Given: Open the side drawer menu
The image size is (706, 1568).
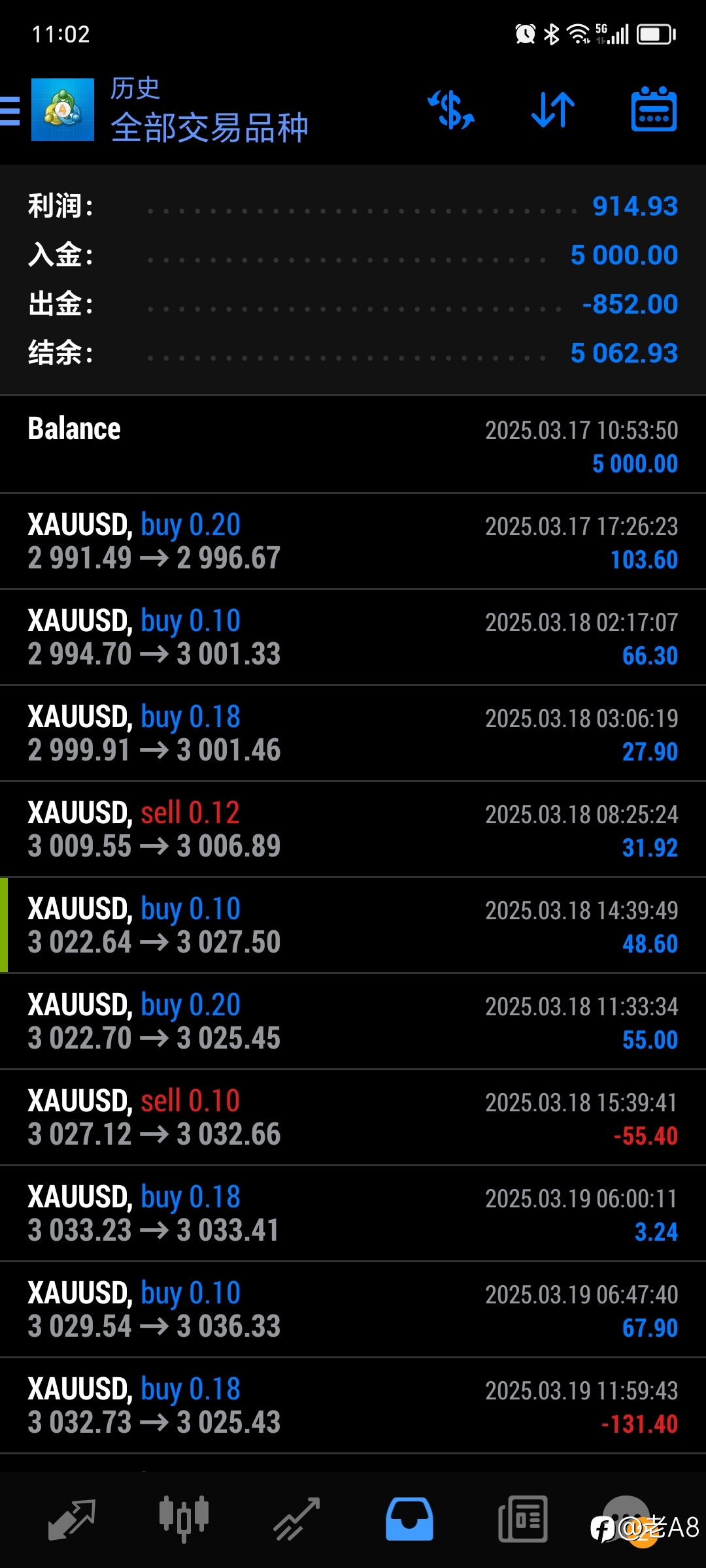Looking at the screenshot, I should 10,110.
